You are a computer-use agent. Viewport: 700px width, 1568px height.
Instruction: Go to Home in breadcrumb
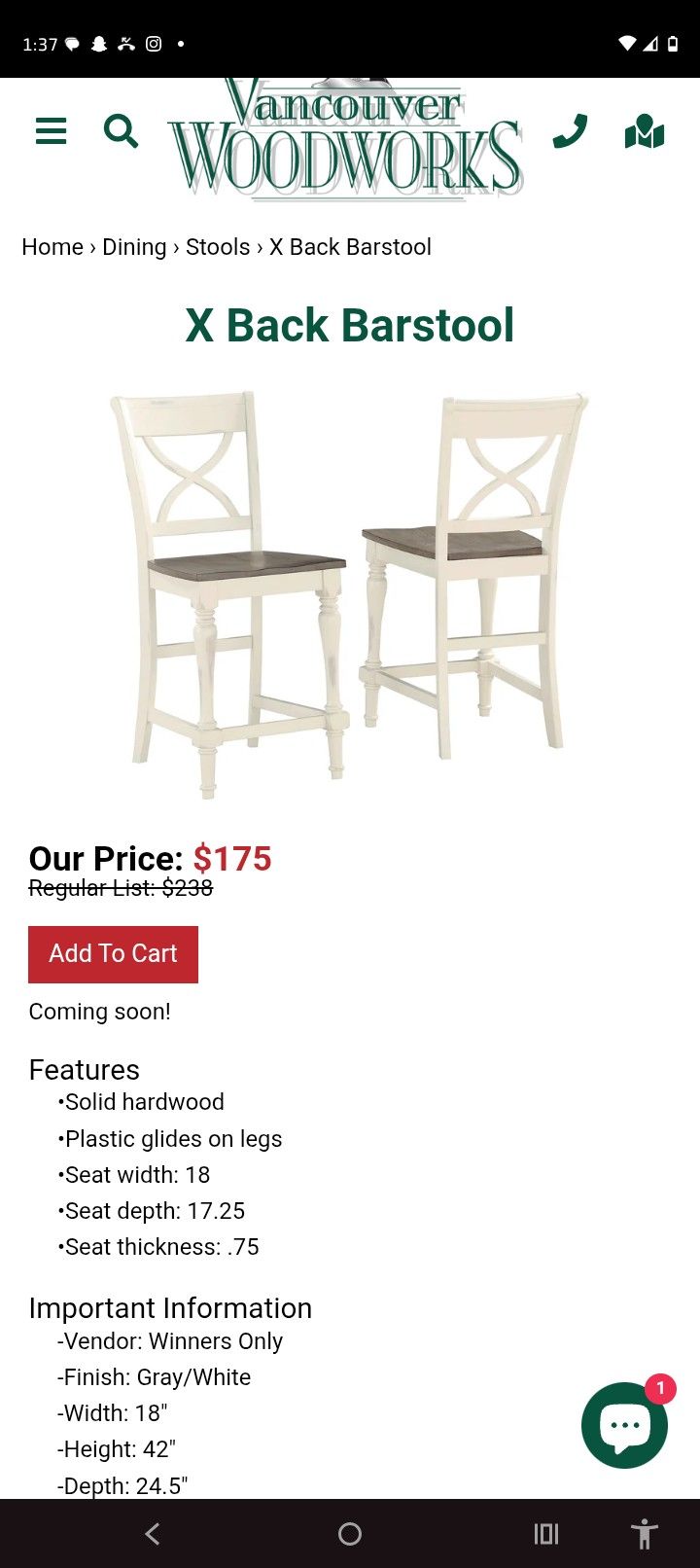coord(52,247)
